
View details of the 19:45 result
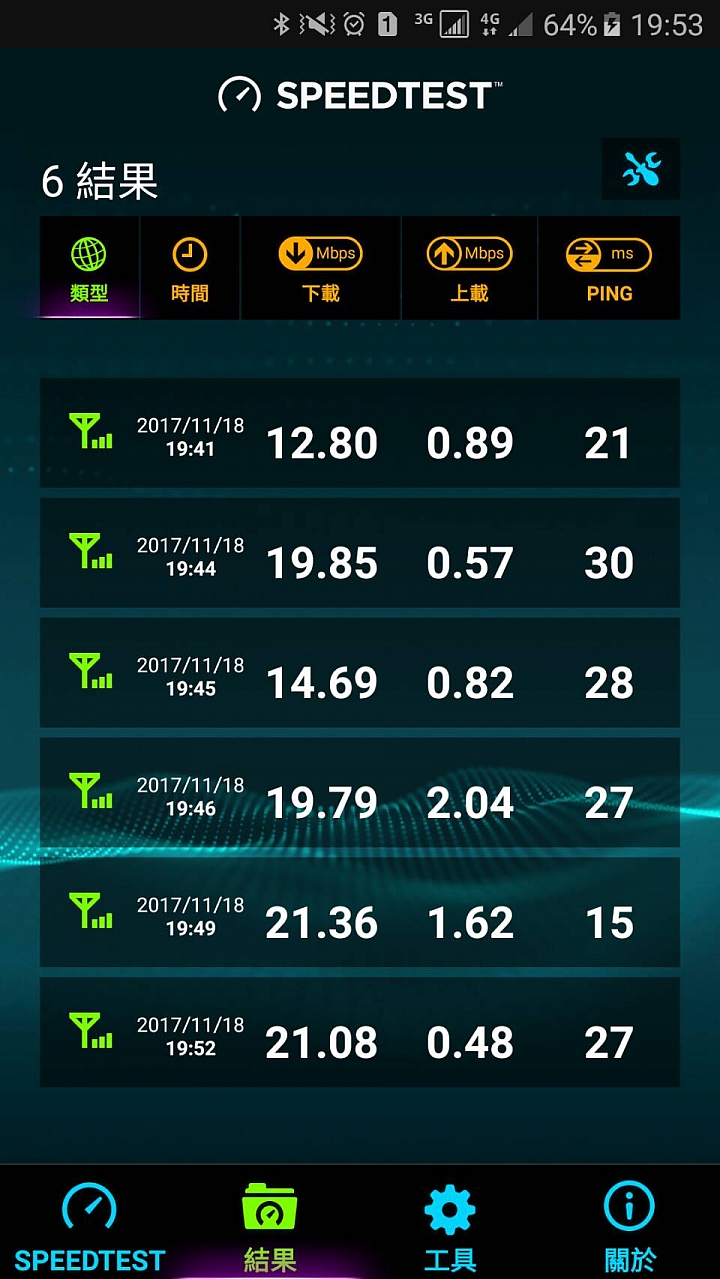pyautogui.click(x=360, y=673)
